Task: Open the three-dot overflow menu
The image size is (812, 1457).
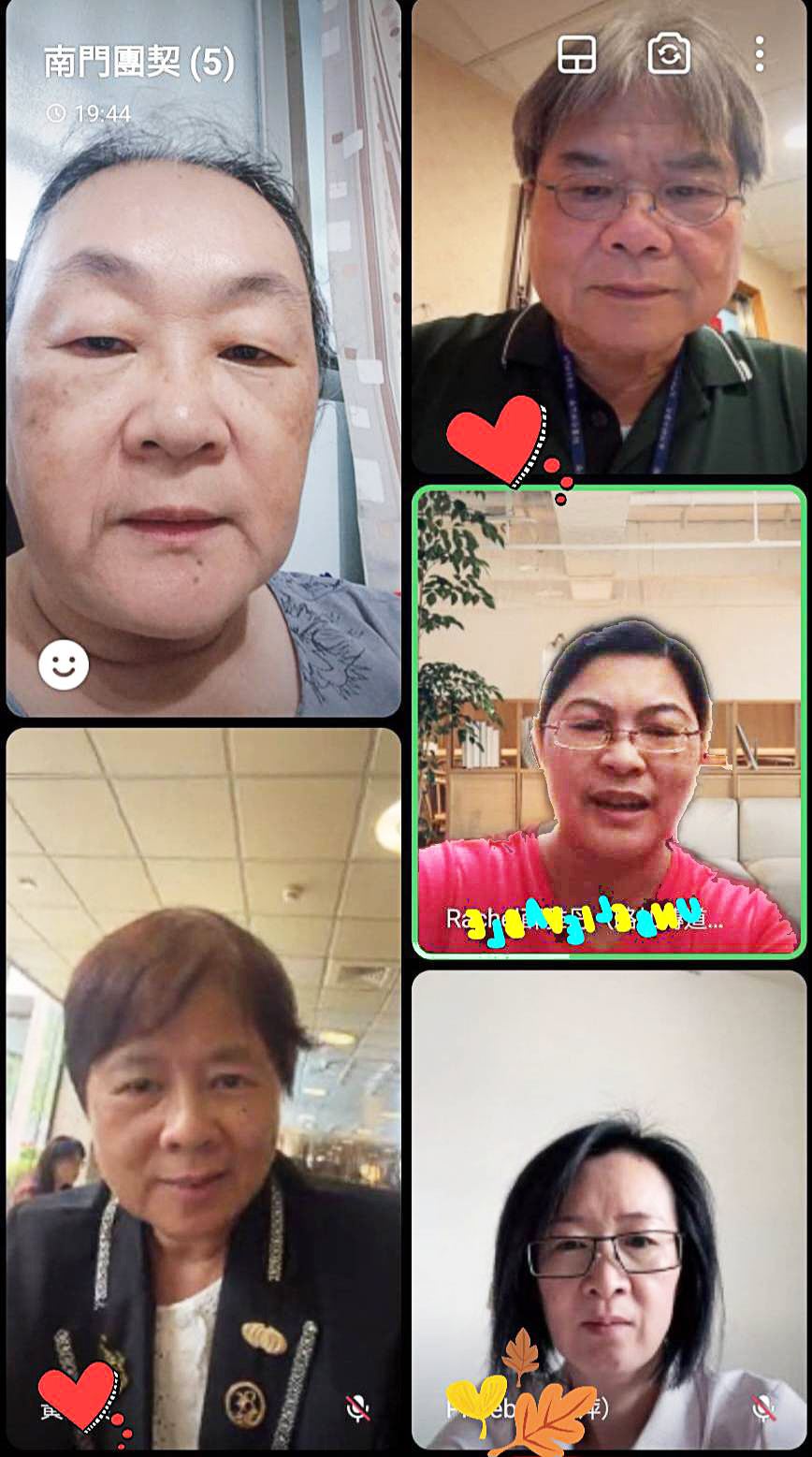Action: tap(760, 54)
